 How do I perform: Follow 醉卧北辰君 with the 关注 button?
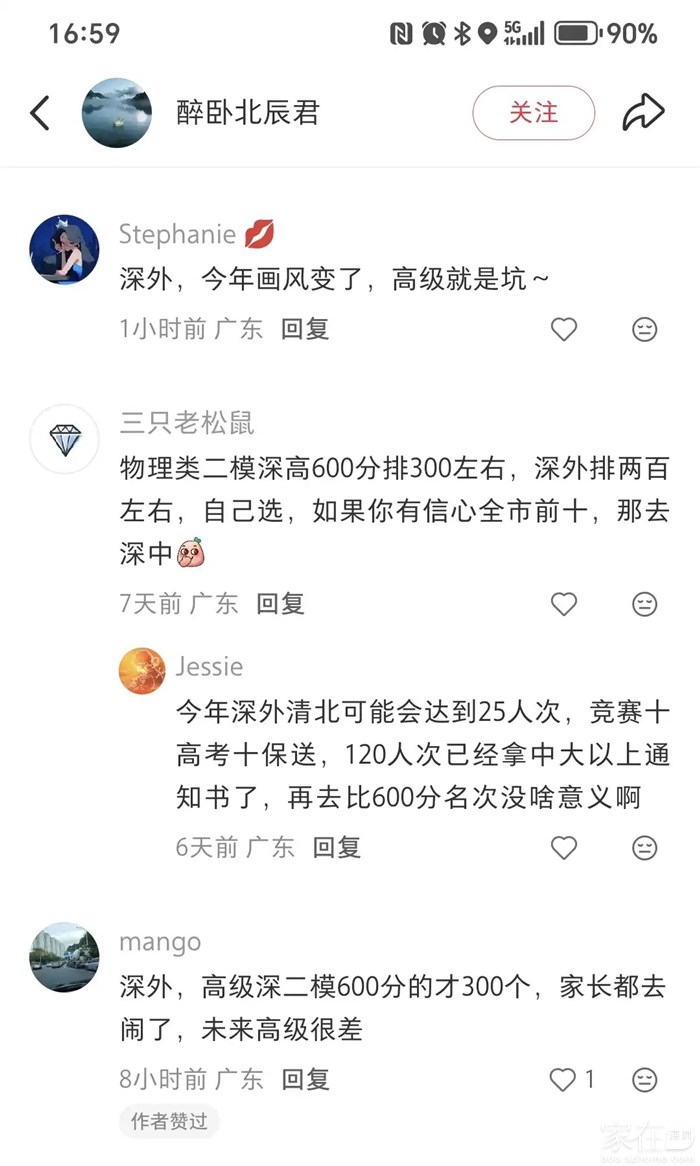pyautogui.click(x=533, y=113)
